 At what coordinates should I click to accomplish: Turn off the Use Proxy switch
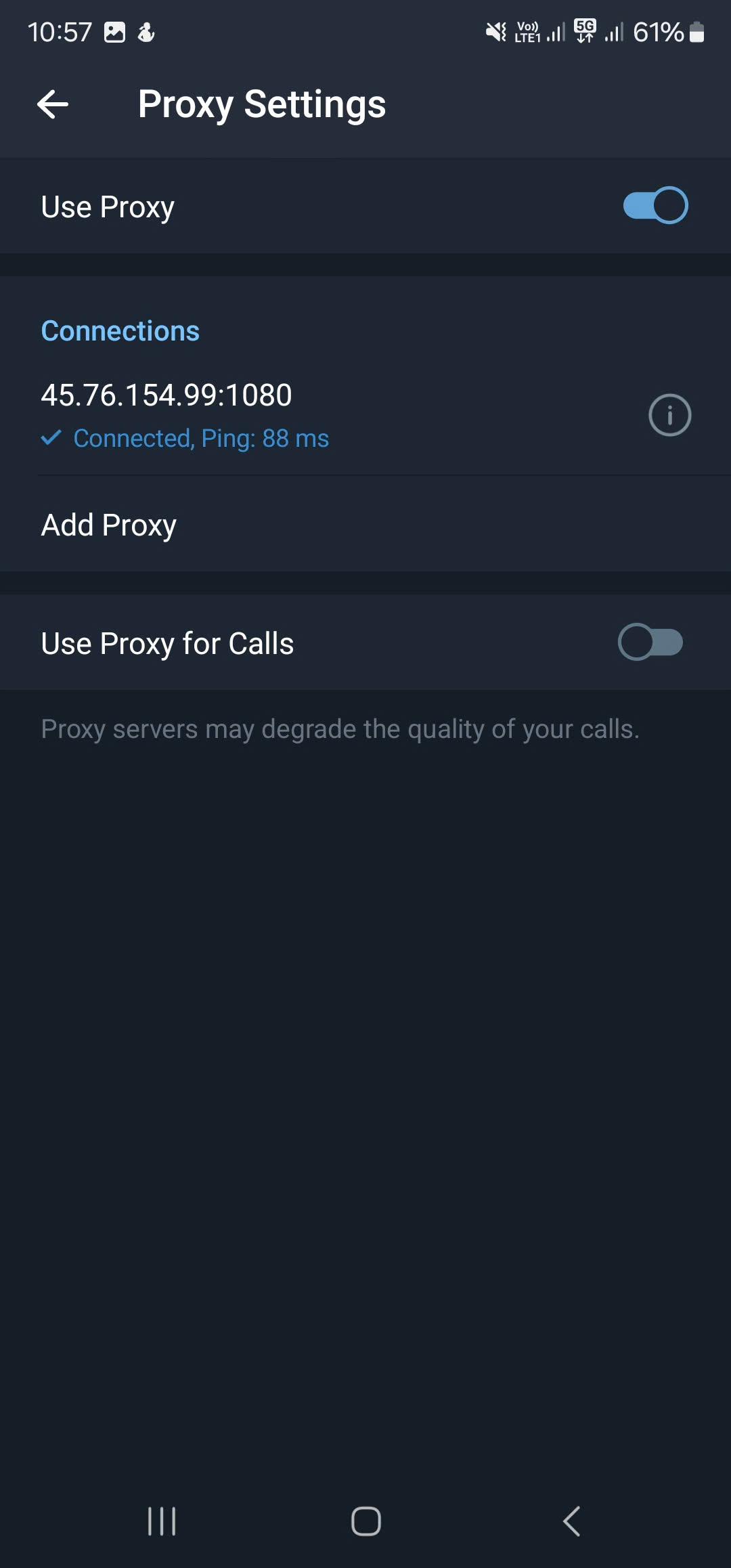655,205
